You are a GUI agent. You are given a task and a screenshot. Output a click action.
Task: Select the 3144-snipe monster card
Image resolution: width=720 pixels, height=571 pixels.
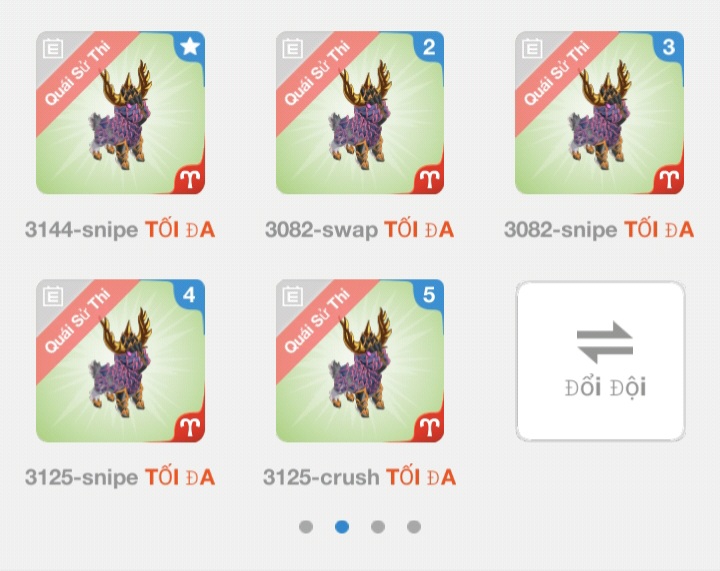tap(121, 113)
